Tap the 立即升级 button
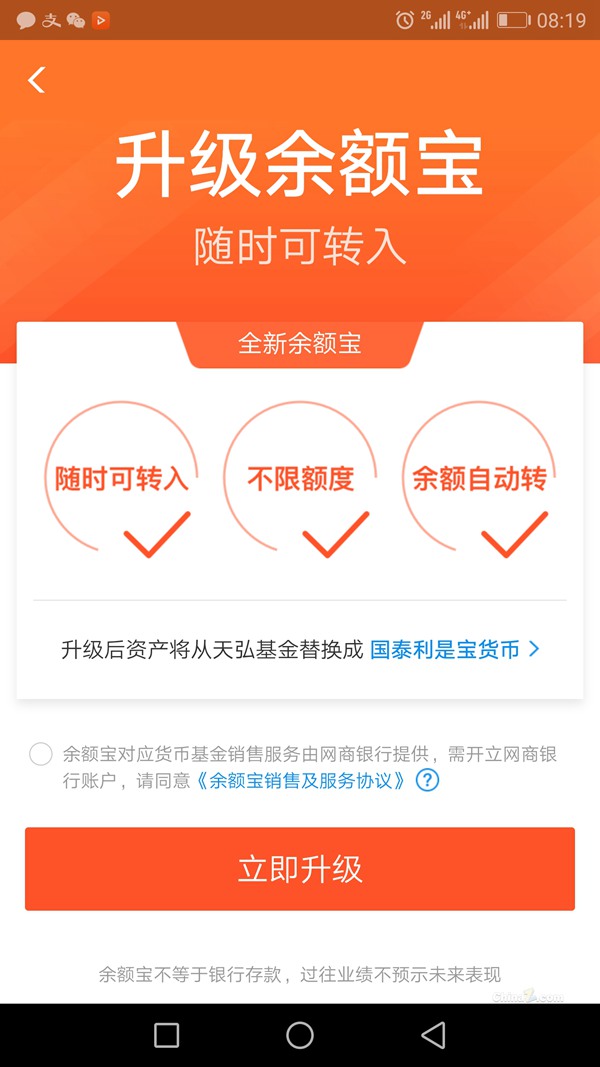Viewport: 600px width, 1067px height. 300,868
